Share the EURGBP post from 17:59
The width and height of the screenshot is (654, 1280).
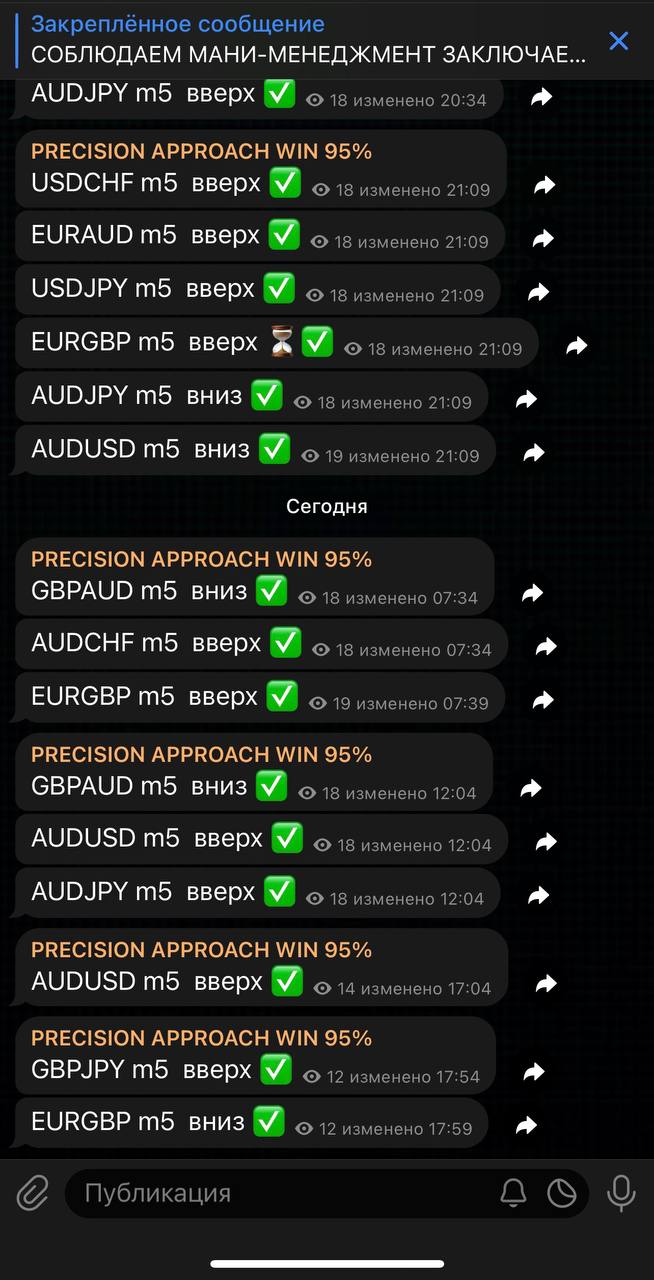(x=526, y=1126)
